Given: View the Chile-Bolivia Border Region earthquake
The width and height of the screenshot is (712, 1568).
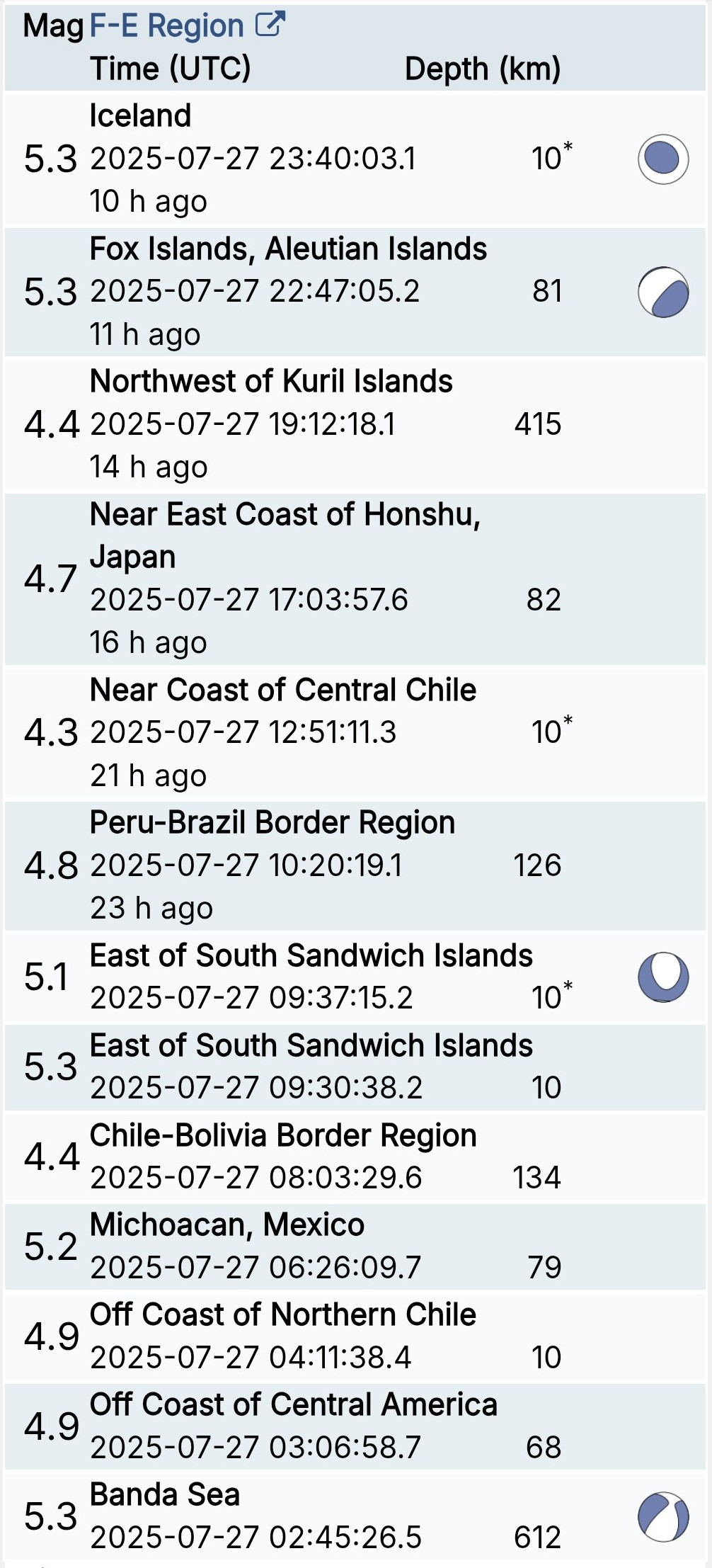Looking at the screenshot, I should click(x=355, y=1157).
